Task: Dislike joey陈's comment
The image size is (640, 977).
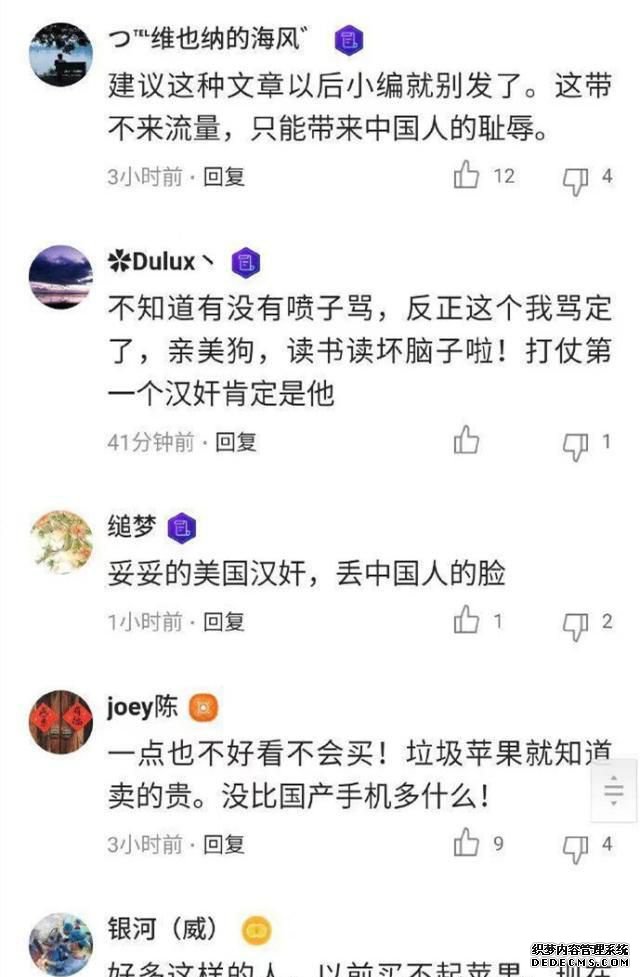Action: click(x=576, y=846)
